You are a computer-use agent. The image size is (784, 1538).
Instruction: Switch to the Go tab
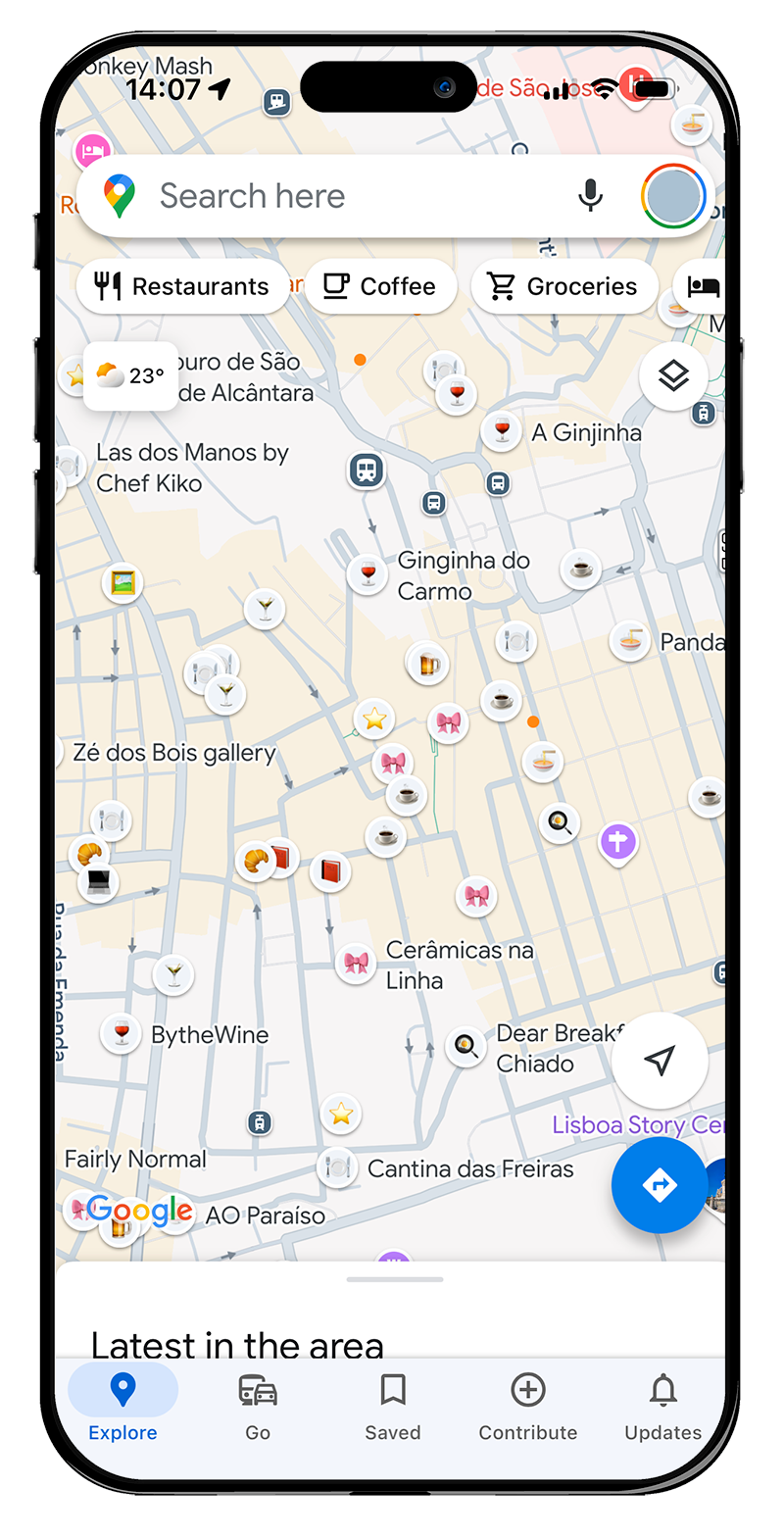point(258,1407)
